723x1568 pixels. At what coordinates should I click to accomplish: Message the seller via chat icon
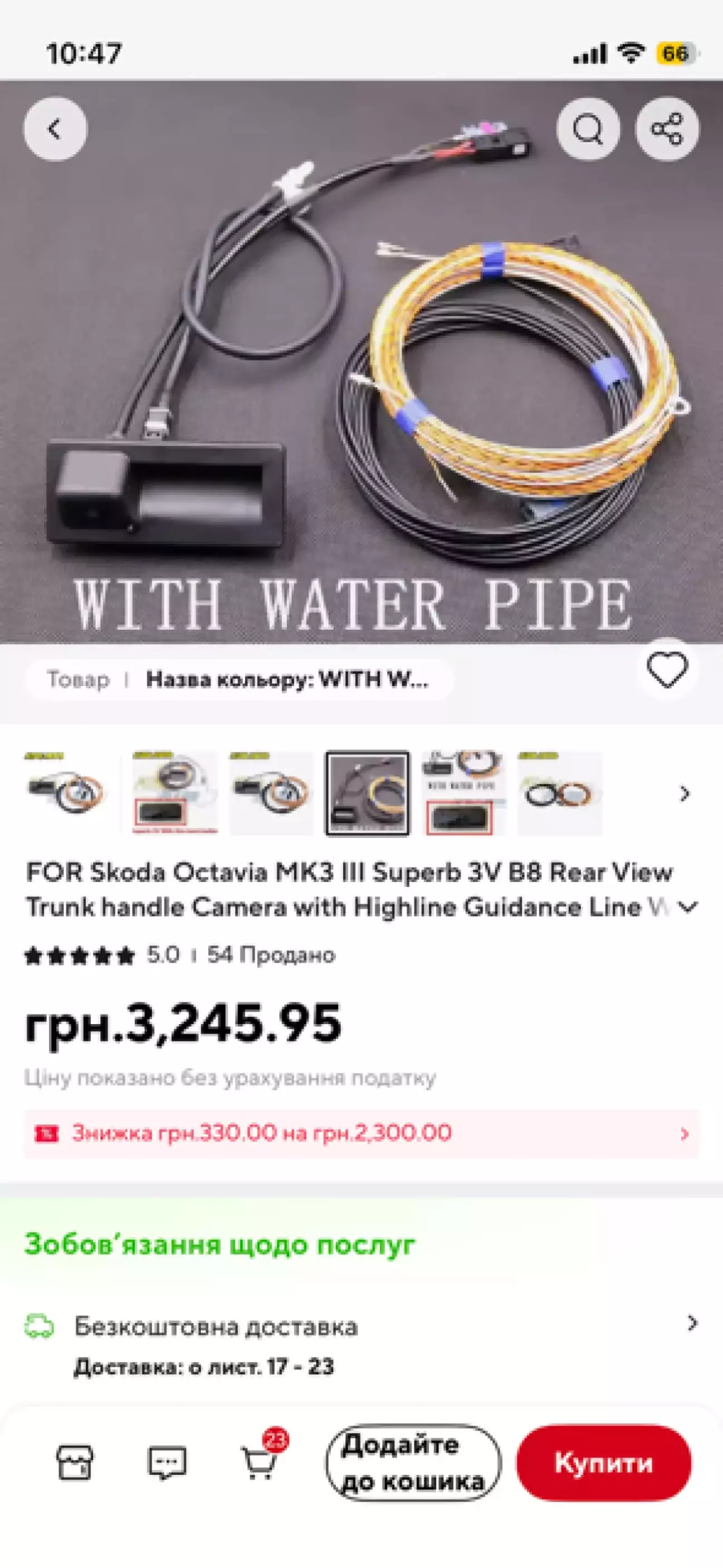tap(167, 1462)
